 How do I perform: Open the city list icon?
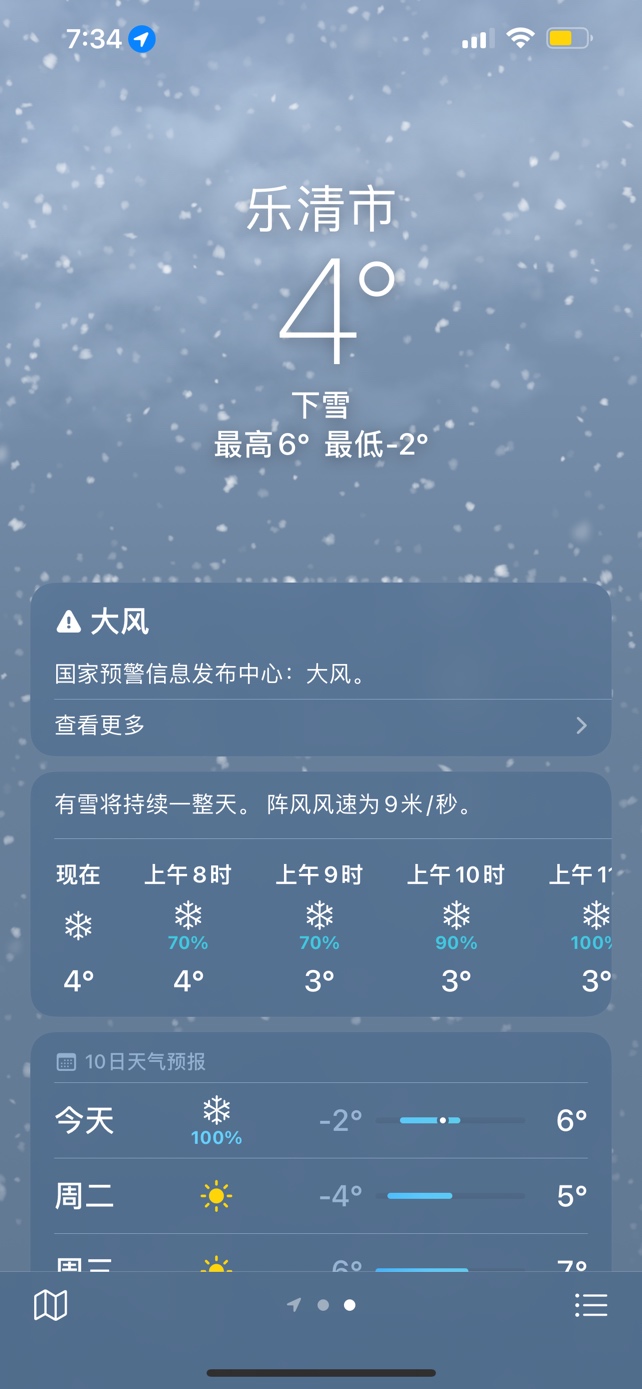[x=591, y=1305]
